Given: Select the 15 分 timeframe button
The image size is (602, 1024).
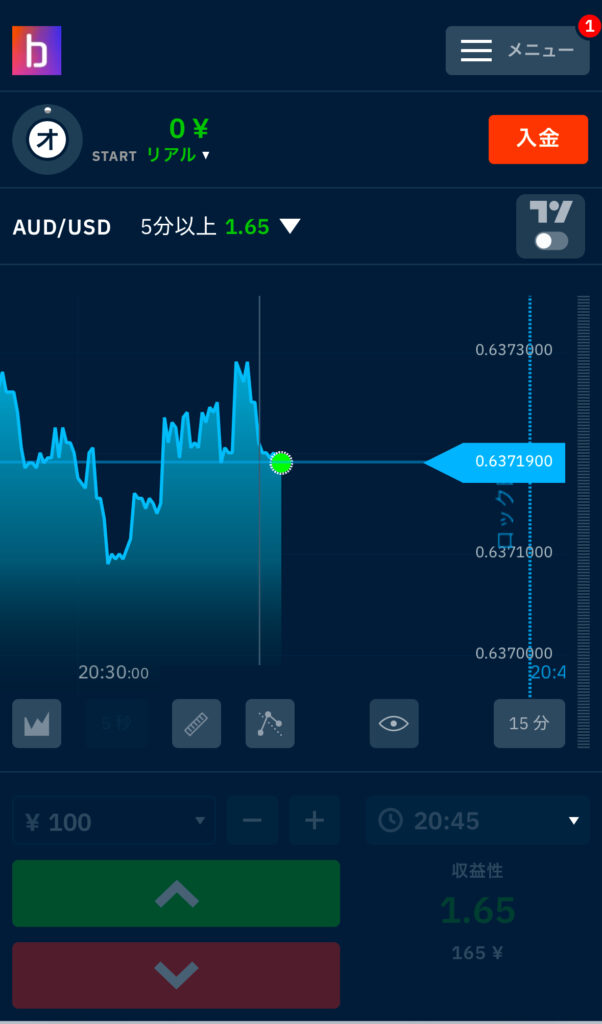Looking at the screenshot, I should [x=529, y=724].
